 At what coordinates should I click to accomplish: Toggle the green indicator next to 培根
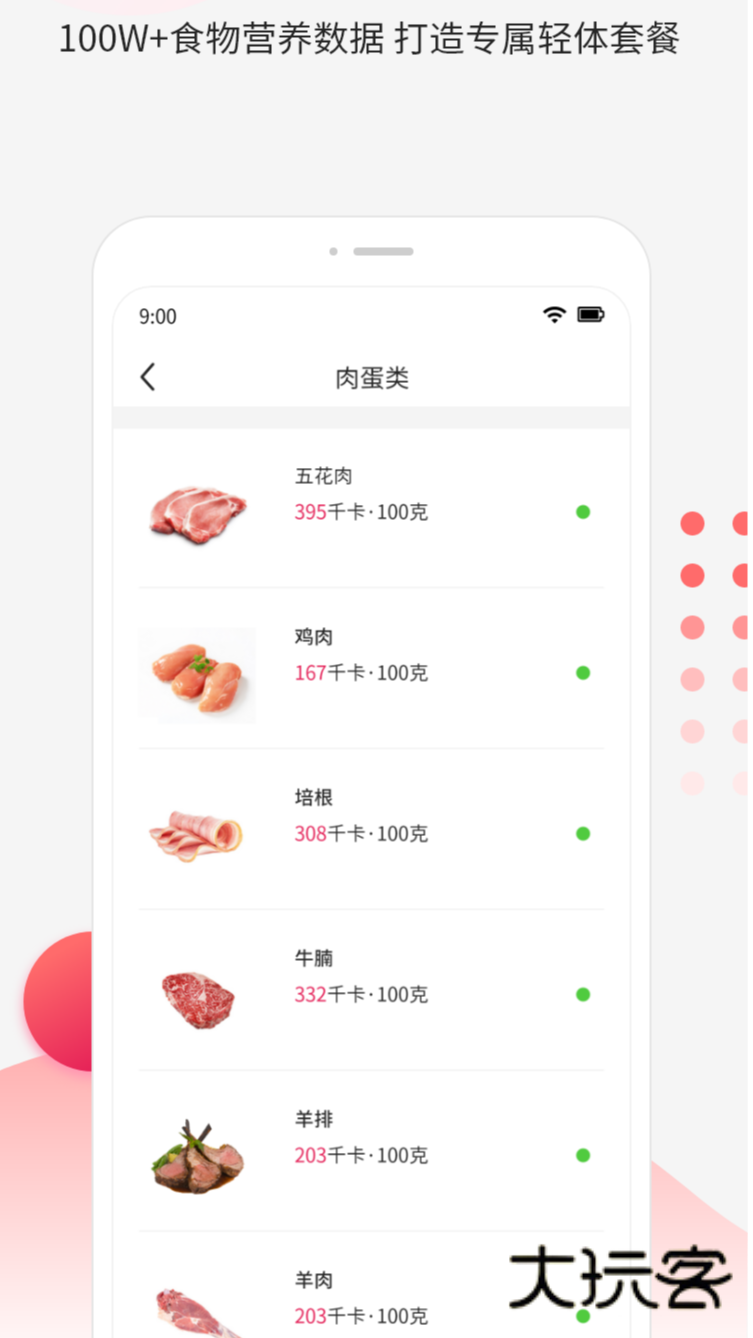point(582,834)
